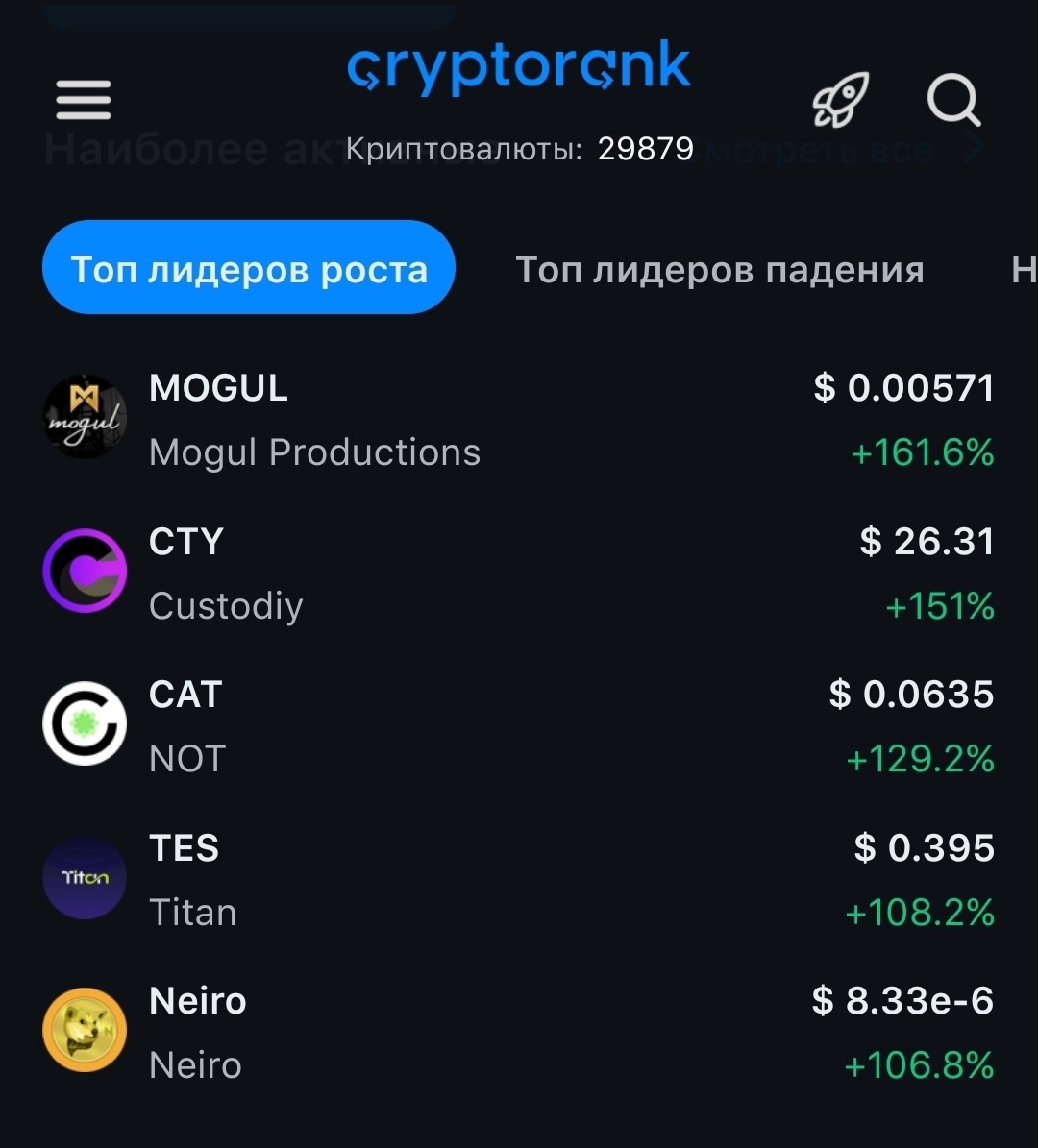Open the CTY Custodiy coin
Viewport: 1038px width, 1148px height.
[x=519, y=572]
